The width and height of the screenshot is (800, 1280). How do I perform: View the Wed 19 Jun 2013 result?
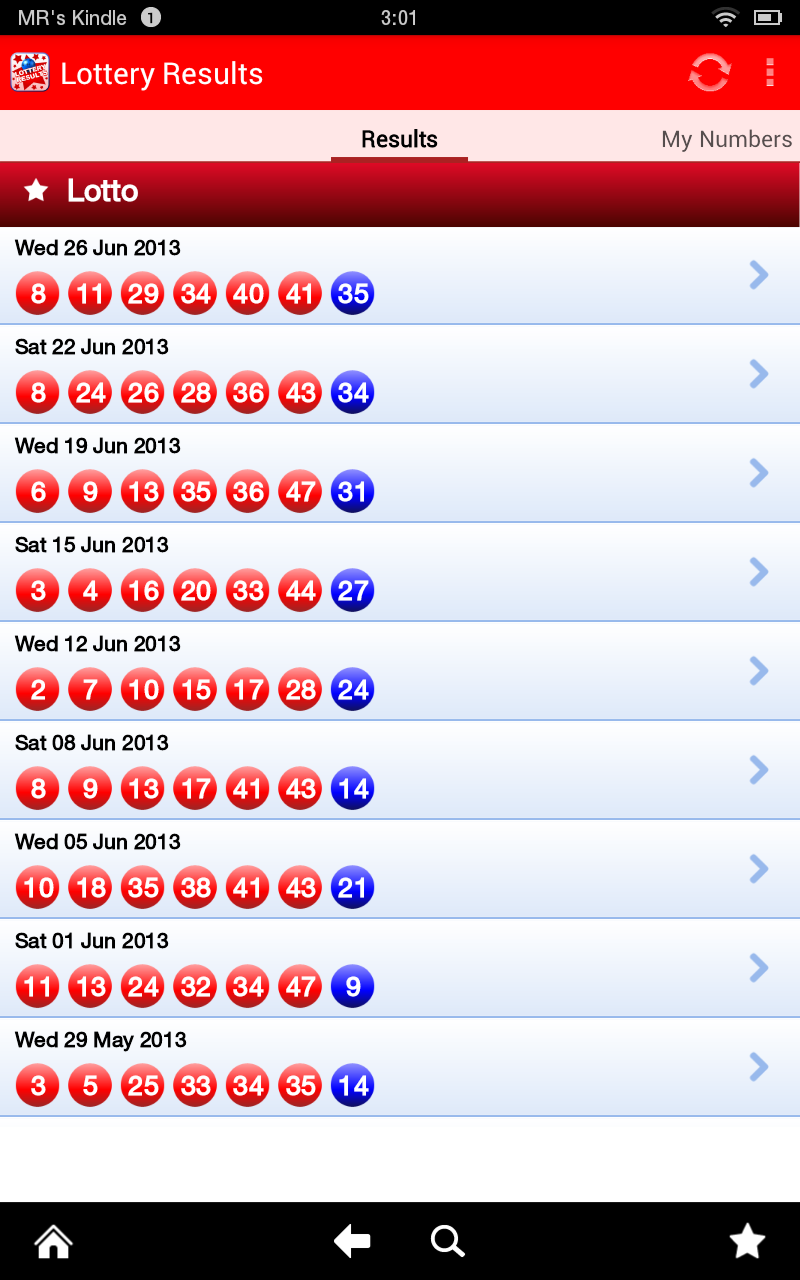[x=400, y=474]
